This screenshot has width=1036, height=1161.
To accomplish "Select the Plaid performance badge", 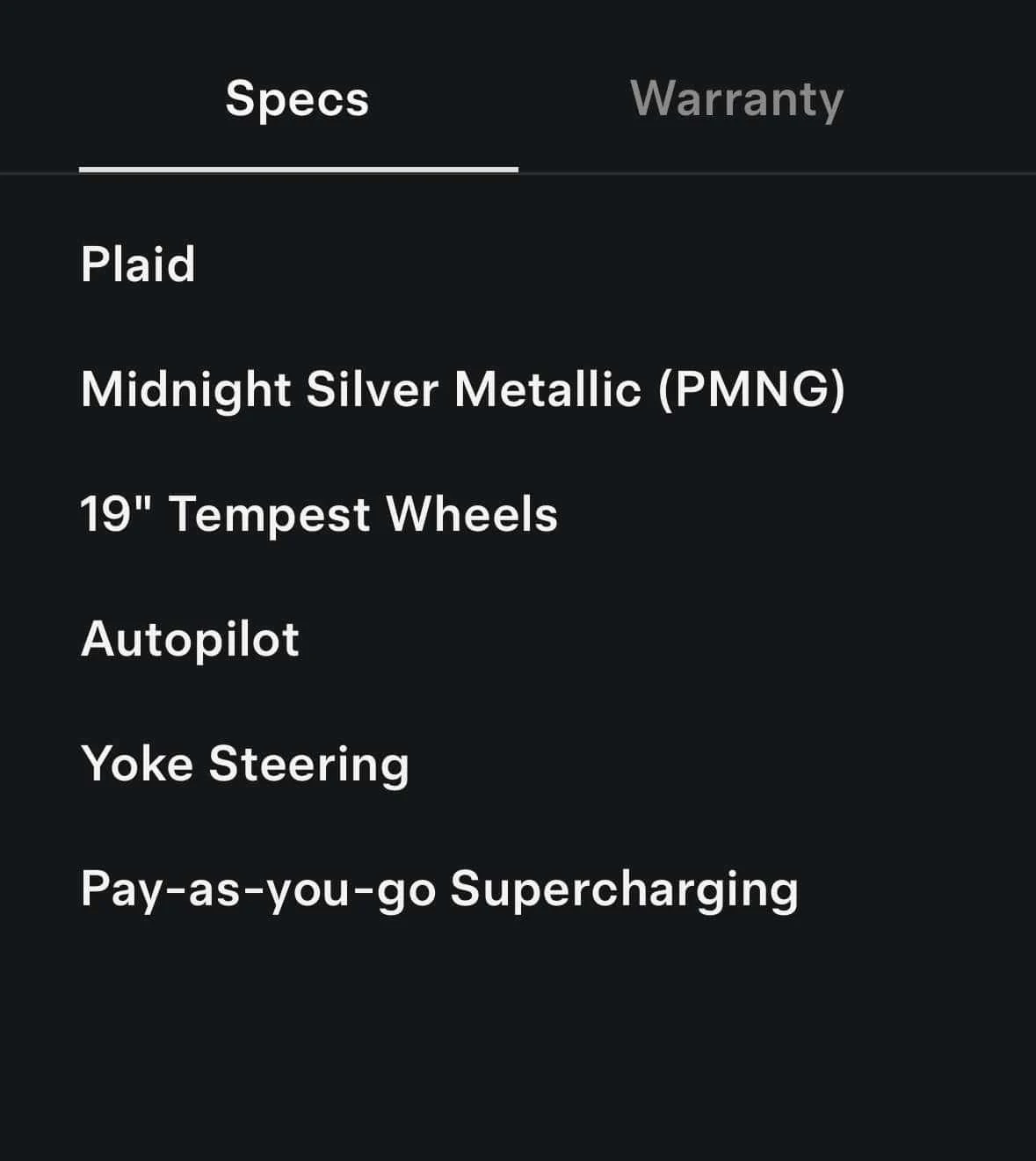I will [137, 264].
